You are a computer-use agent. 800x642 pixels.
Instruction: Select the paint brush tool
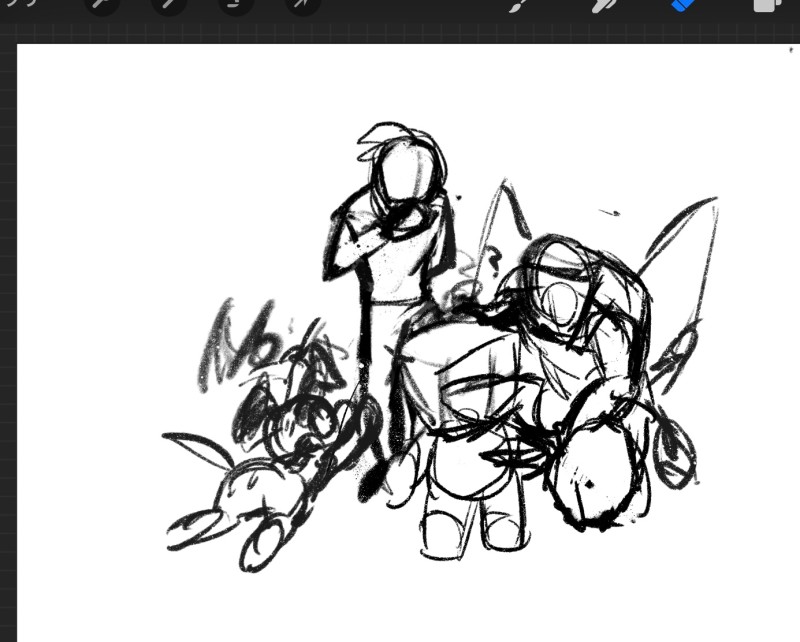518,5
